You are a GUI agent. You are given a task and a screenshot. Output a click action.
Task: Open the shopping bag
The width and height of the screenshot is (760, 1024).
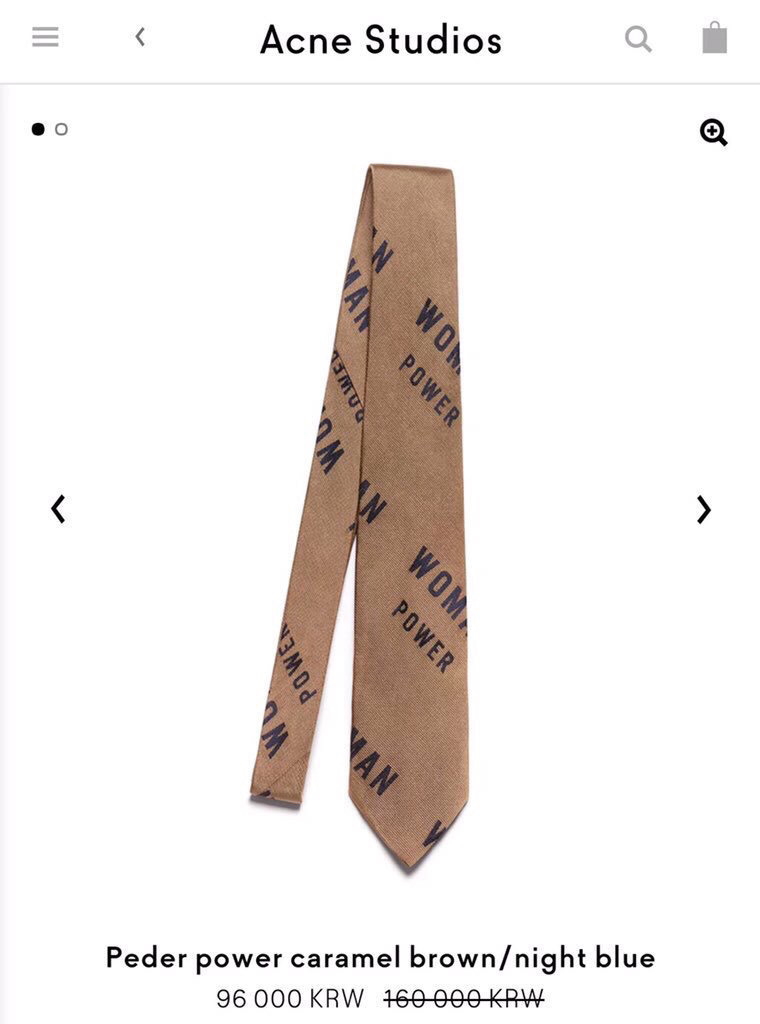(714, 38)
